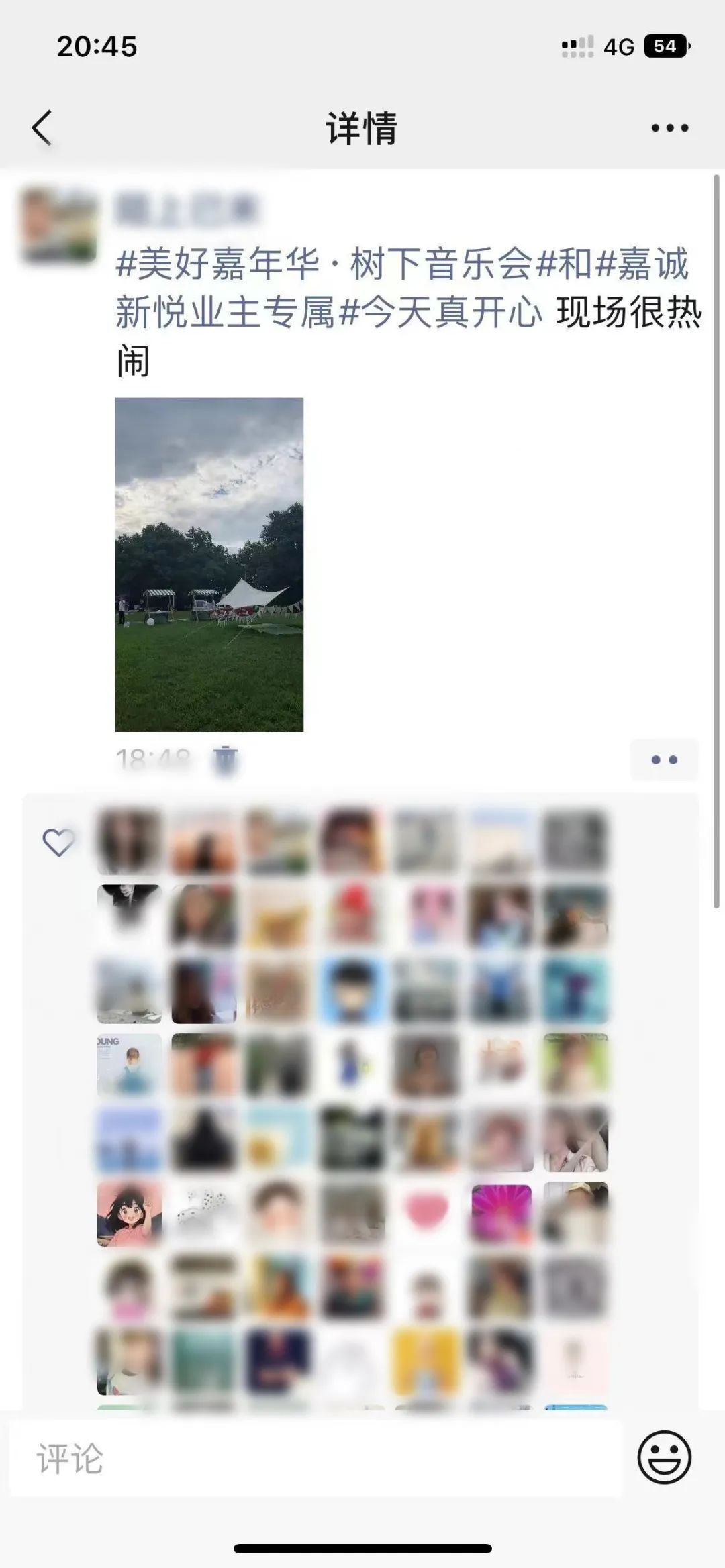Image resolution: width=725 pixels, height=1568 pixels.
Task: Open the like and comment popup button
Action: tap(664, 760)
